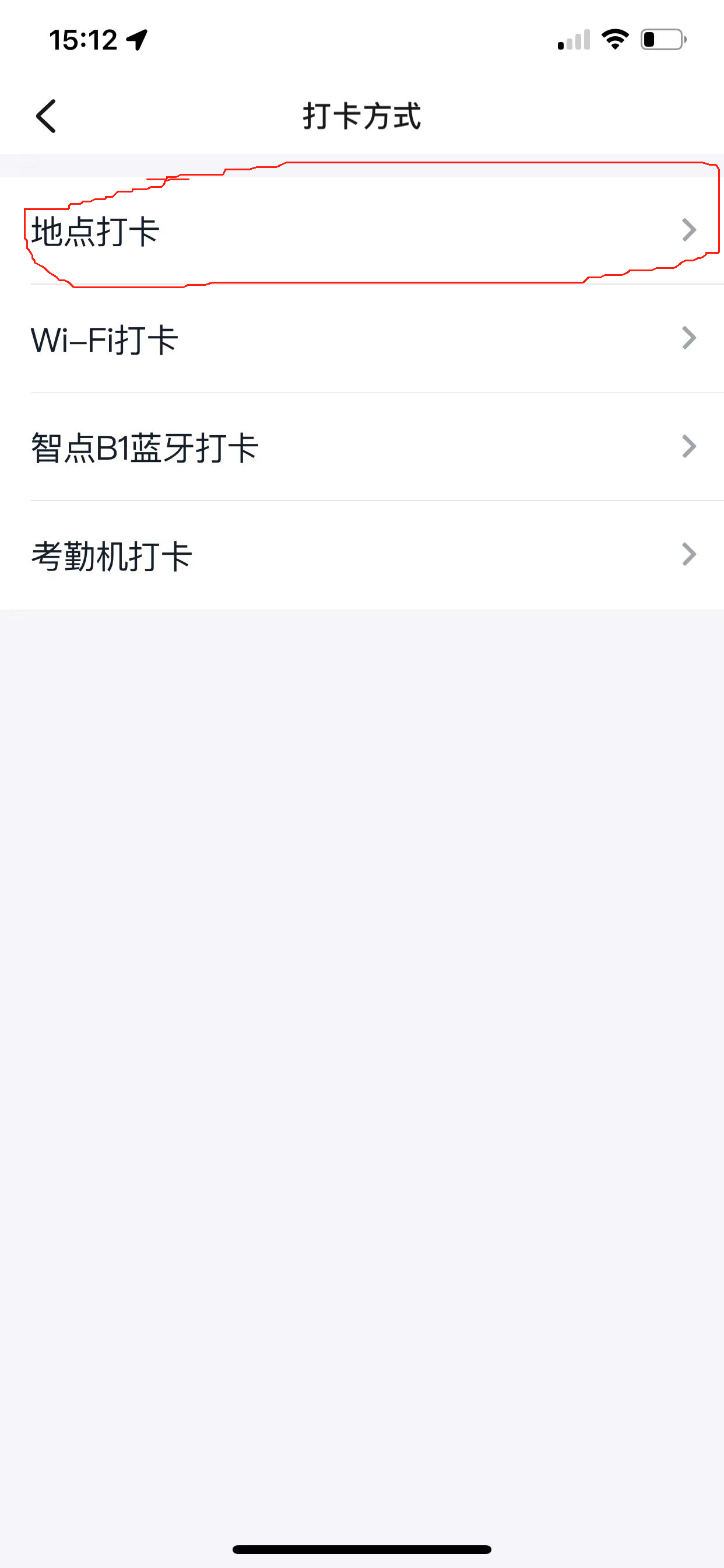The height and width of the screenshot is (1568, 724).
Task: Open 考勤机打卡 option
Action: pos(362,555)
